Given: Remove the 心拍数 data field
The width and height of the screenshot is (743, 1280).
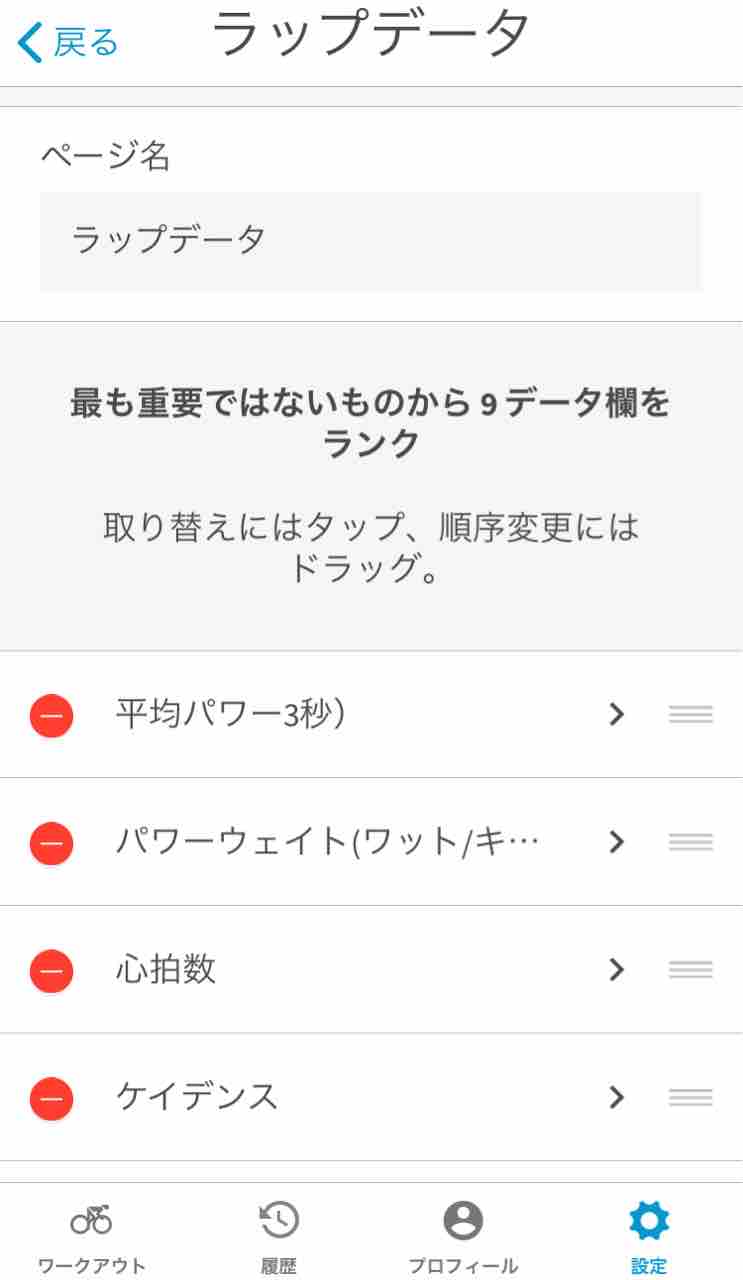Looking at the screenshot, I should click(51, 970).
